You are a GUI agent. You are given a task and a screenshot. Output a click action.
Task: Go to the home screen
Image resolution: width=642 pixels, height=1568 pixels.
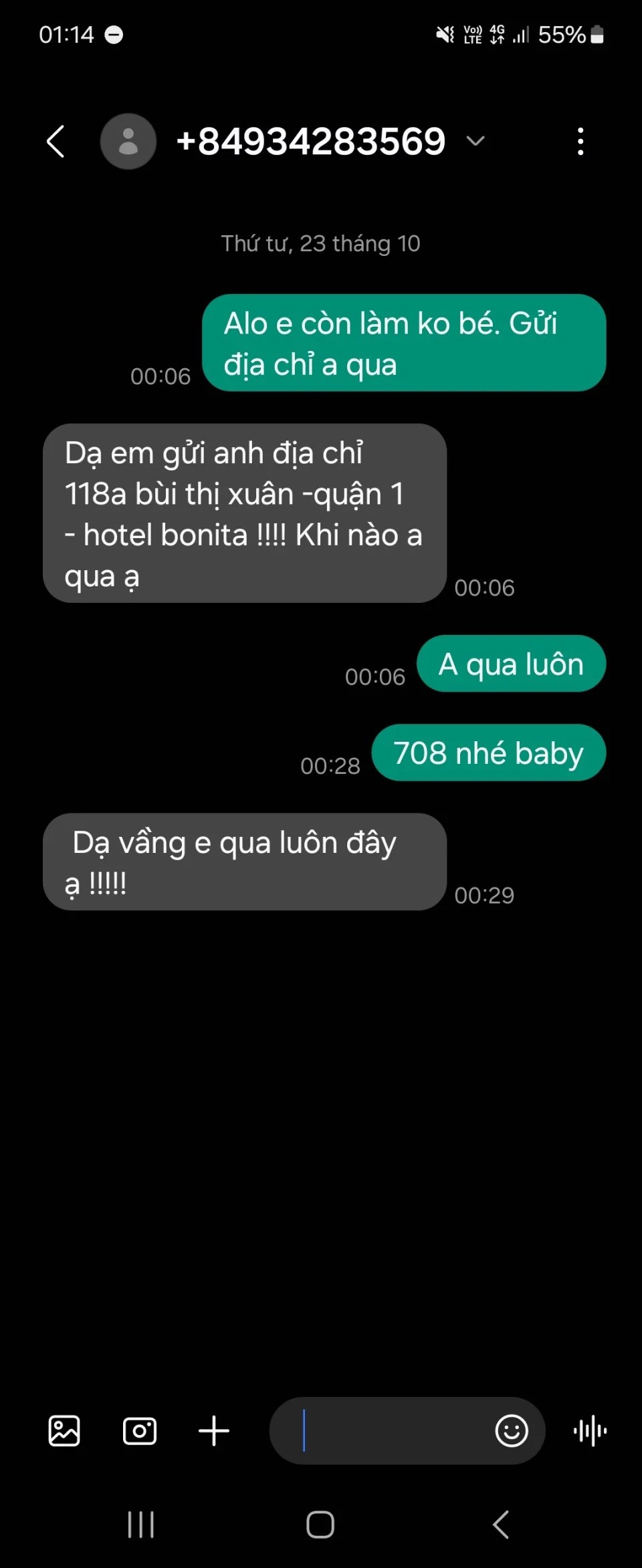(320, 1525)
